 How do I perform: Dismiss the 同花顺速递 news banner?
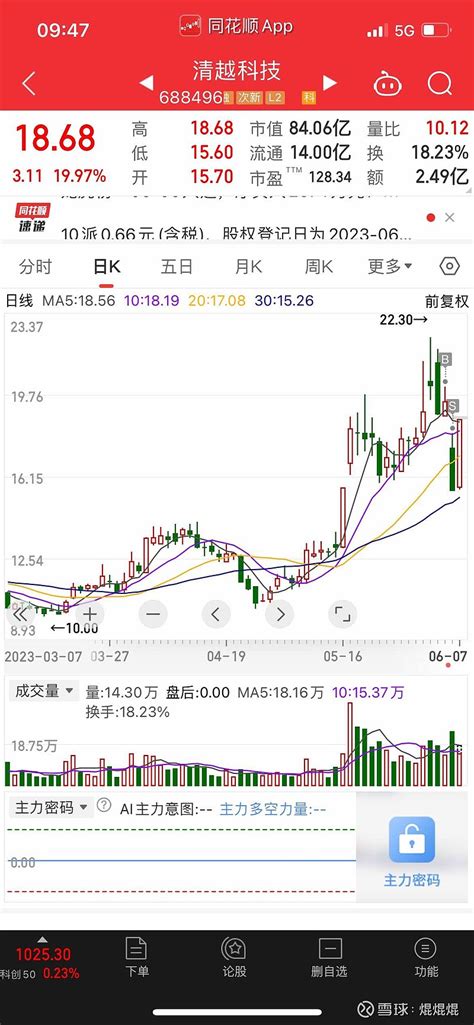(450, 218)
